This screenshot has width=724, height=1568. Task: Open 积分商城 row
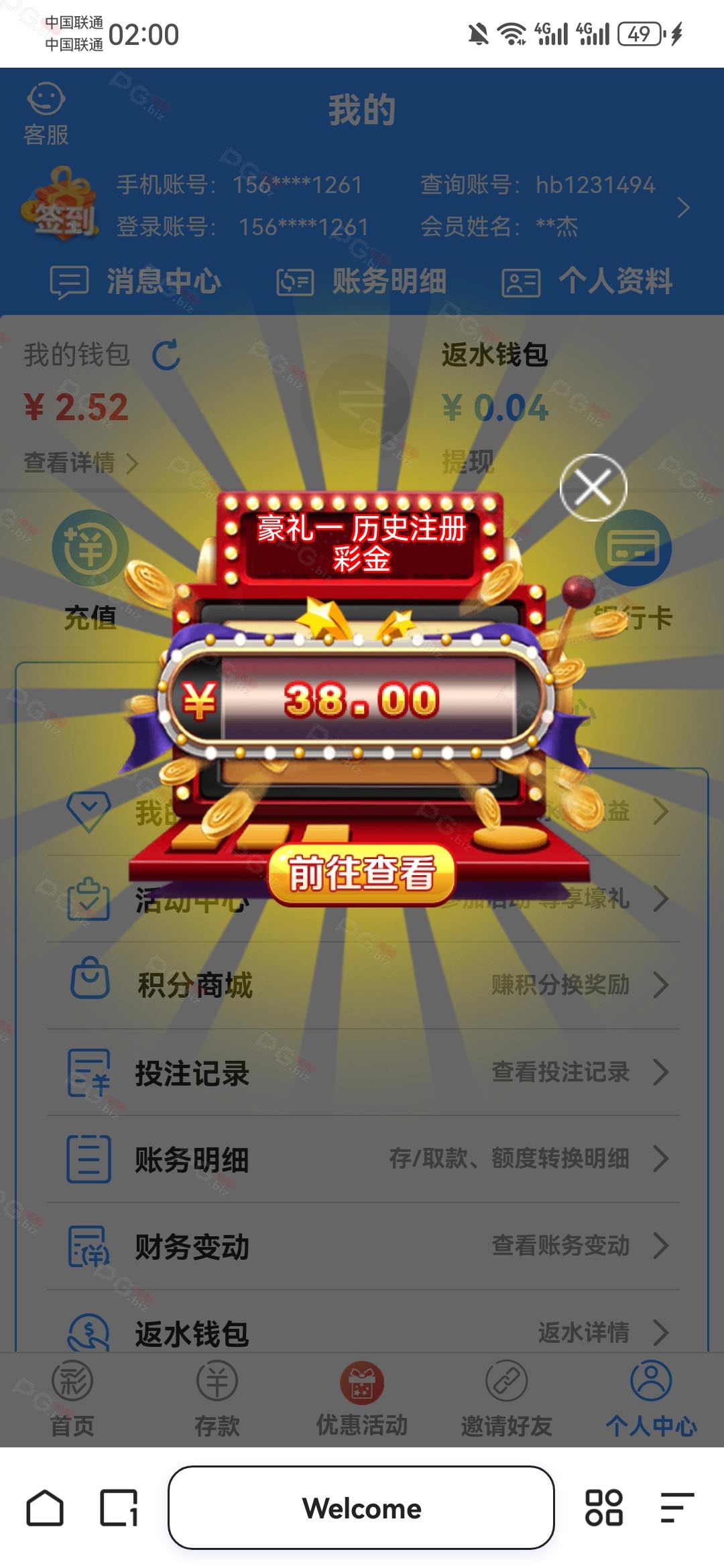click(363, 985)
